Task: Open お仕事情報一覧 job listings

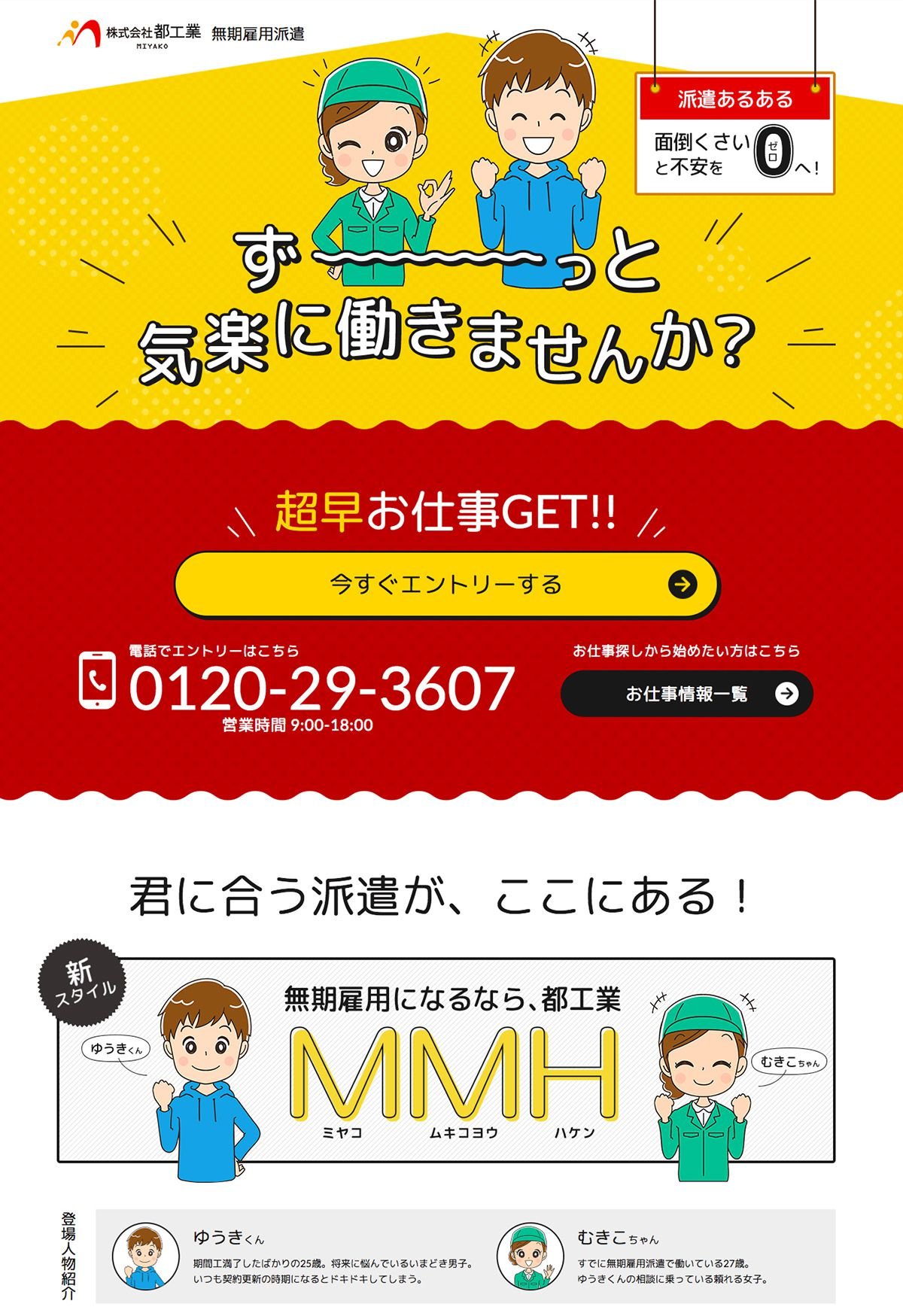Action: click(686, 693)
